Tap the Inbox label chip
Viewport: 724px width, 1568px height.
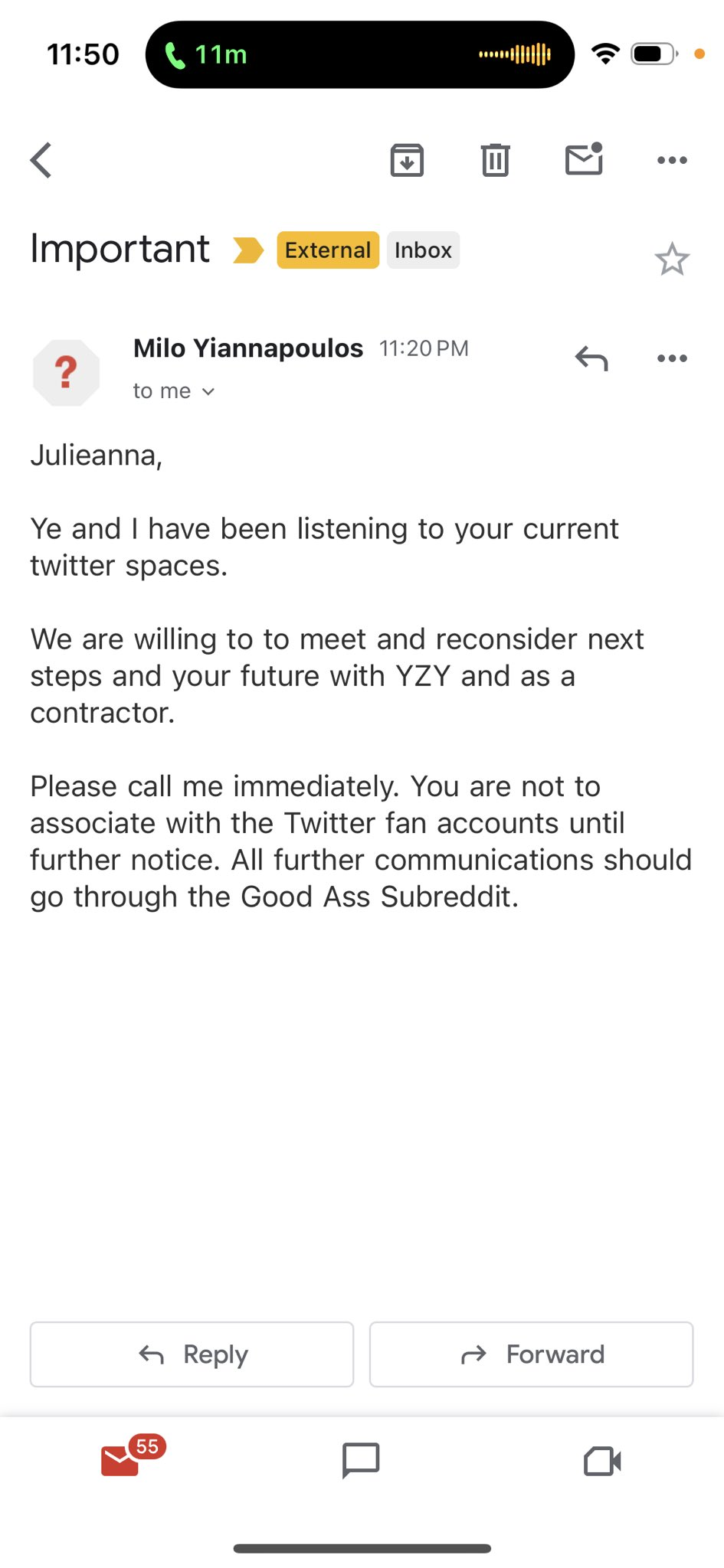coord(423,250)
